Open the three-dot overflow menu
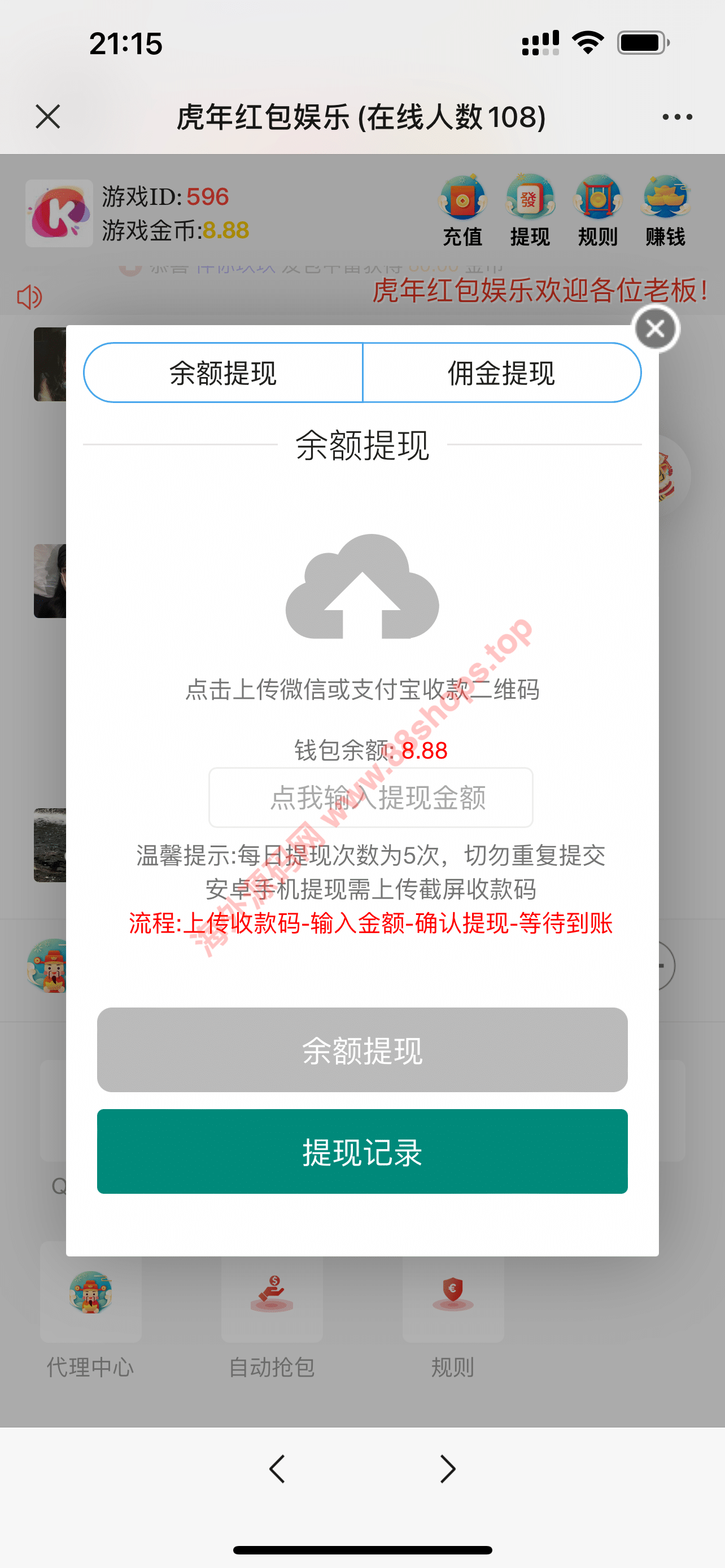Screen dimensions: 725x1568 677,117
